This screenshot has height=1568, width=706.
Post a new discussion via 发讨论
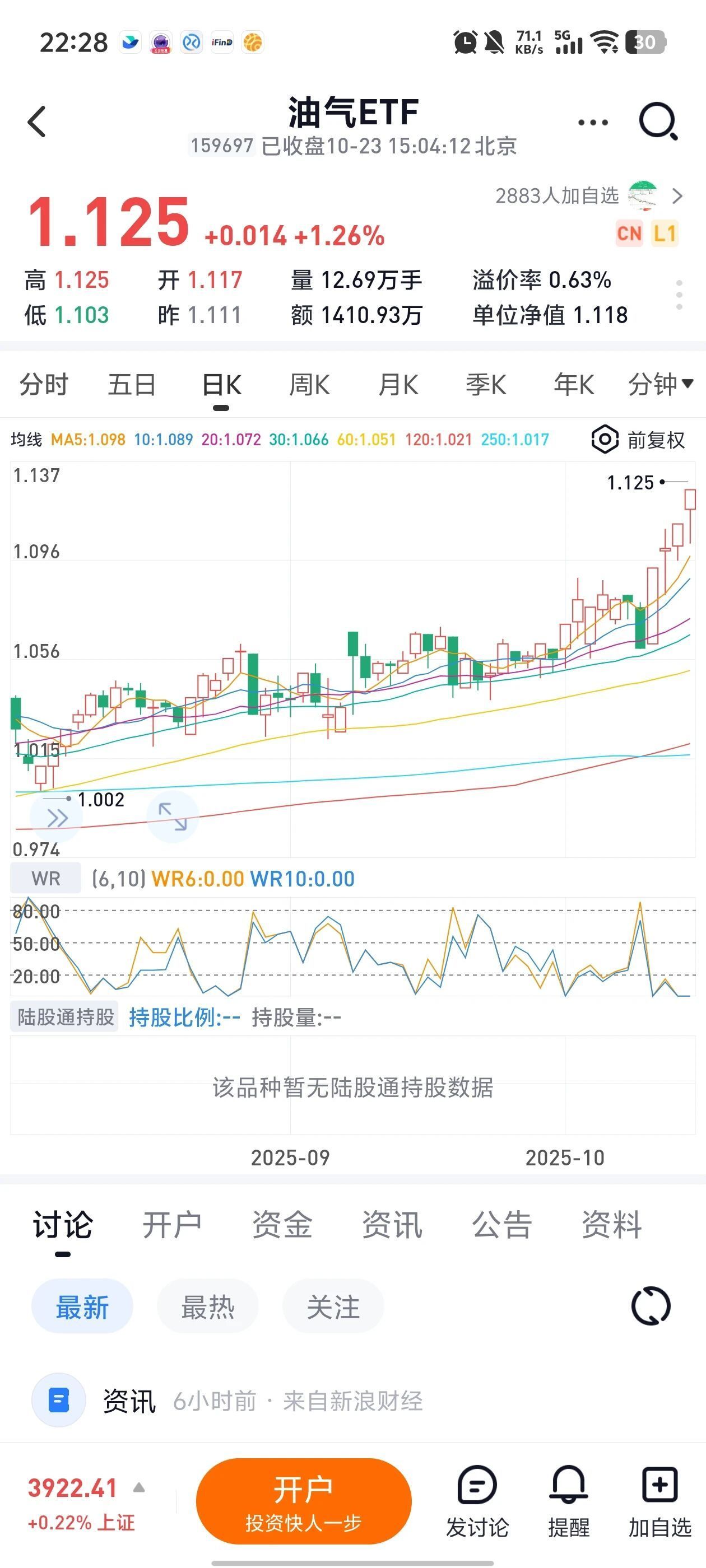pos(477,1501)
